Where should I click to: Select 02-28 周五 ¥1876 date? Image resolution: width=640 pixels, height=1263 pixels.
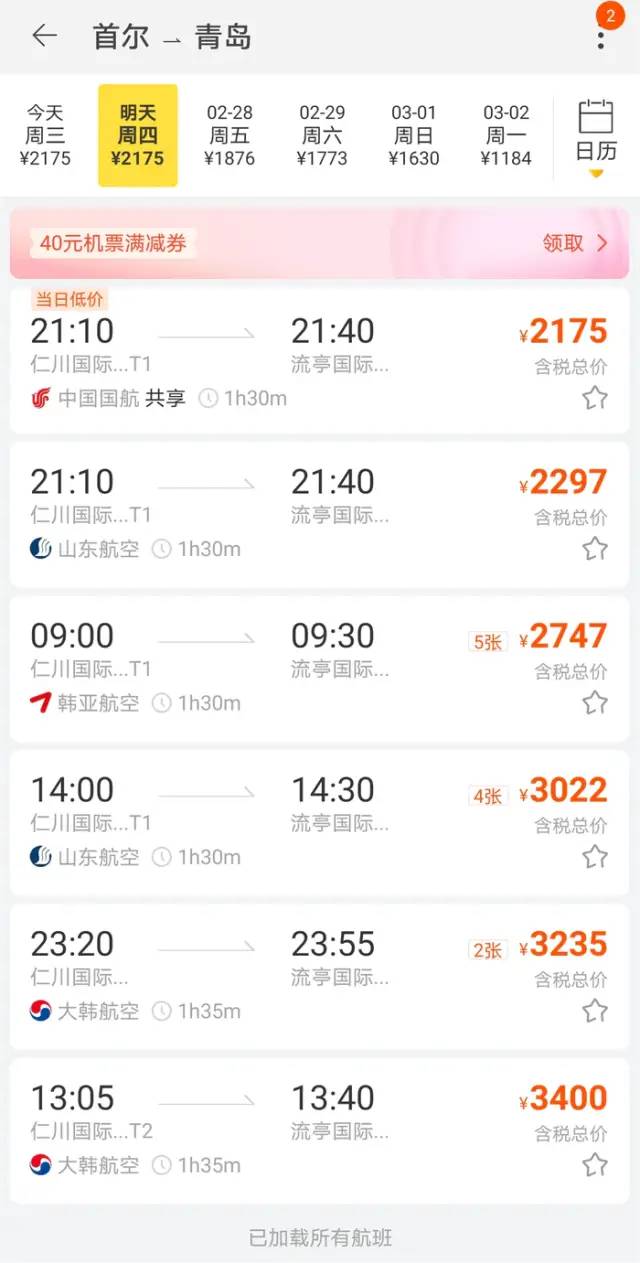[x=230, y=135]
